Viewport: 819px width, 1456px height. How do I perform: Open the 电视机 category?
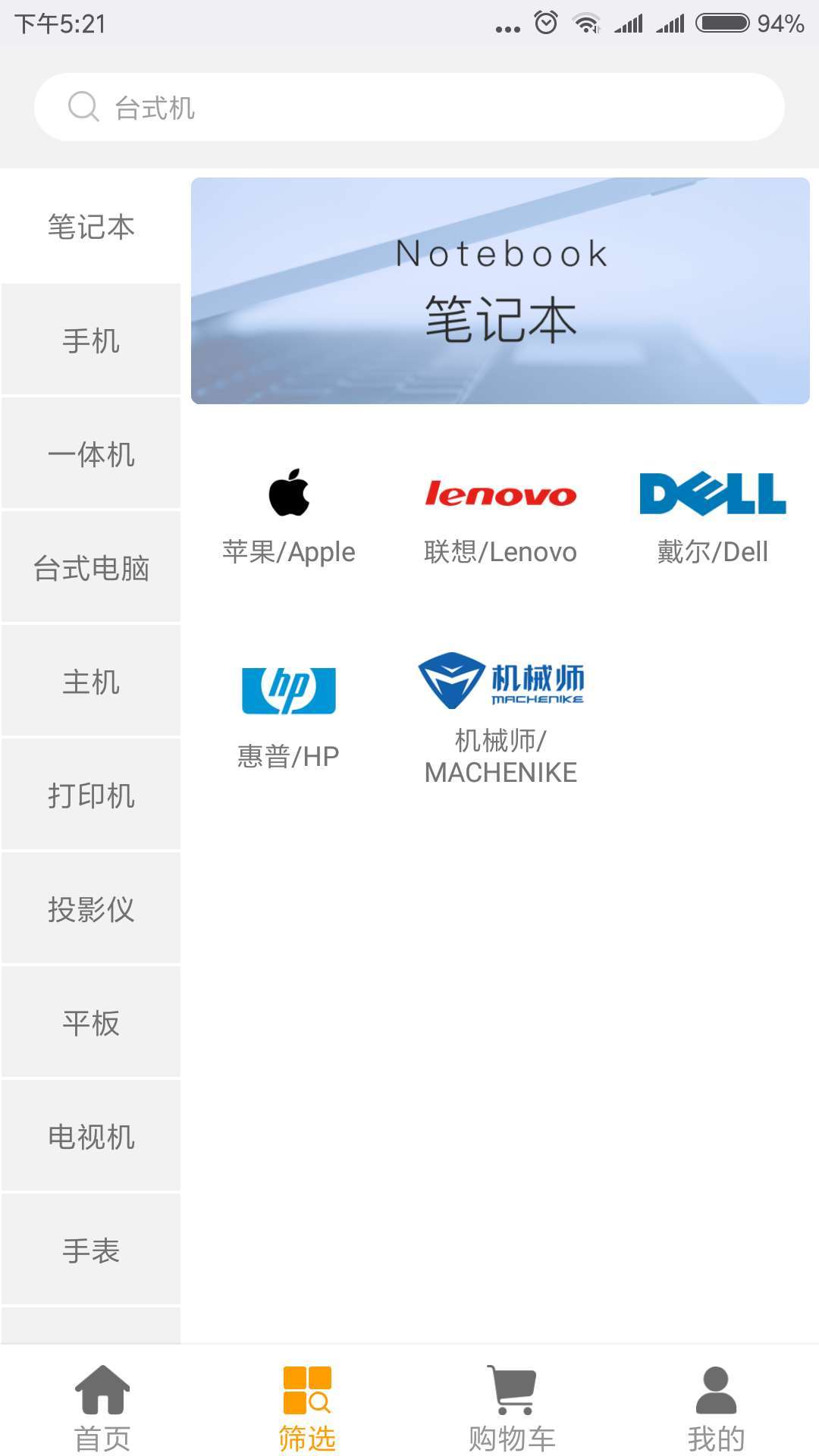pos(91,1137)
